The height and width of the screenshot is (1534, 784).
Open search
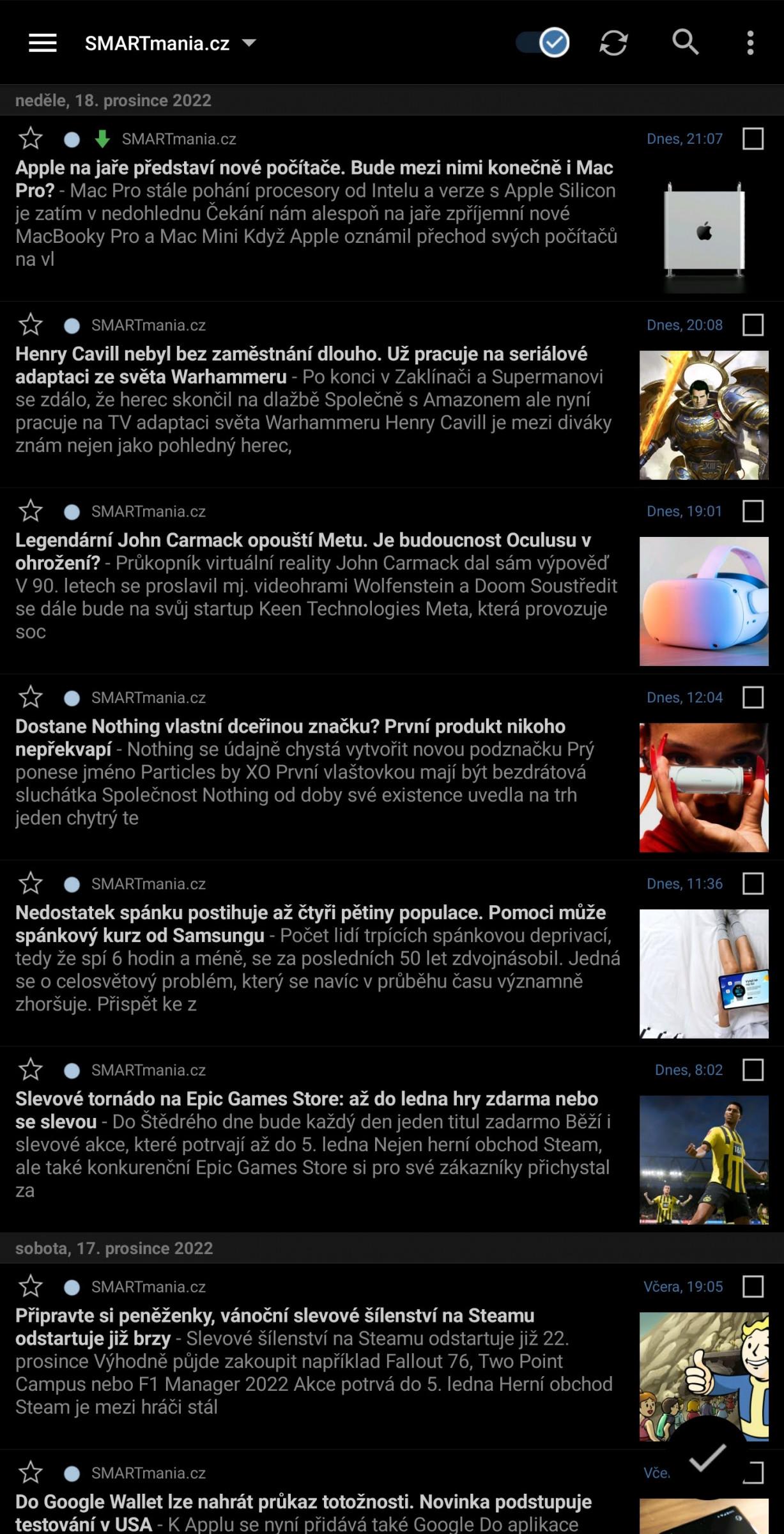click(x=686, y=42)
